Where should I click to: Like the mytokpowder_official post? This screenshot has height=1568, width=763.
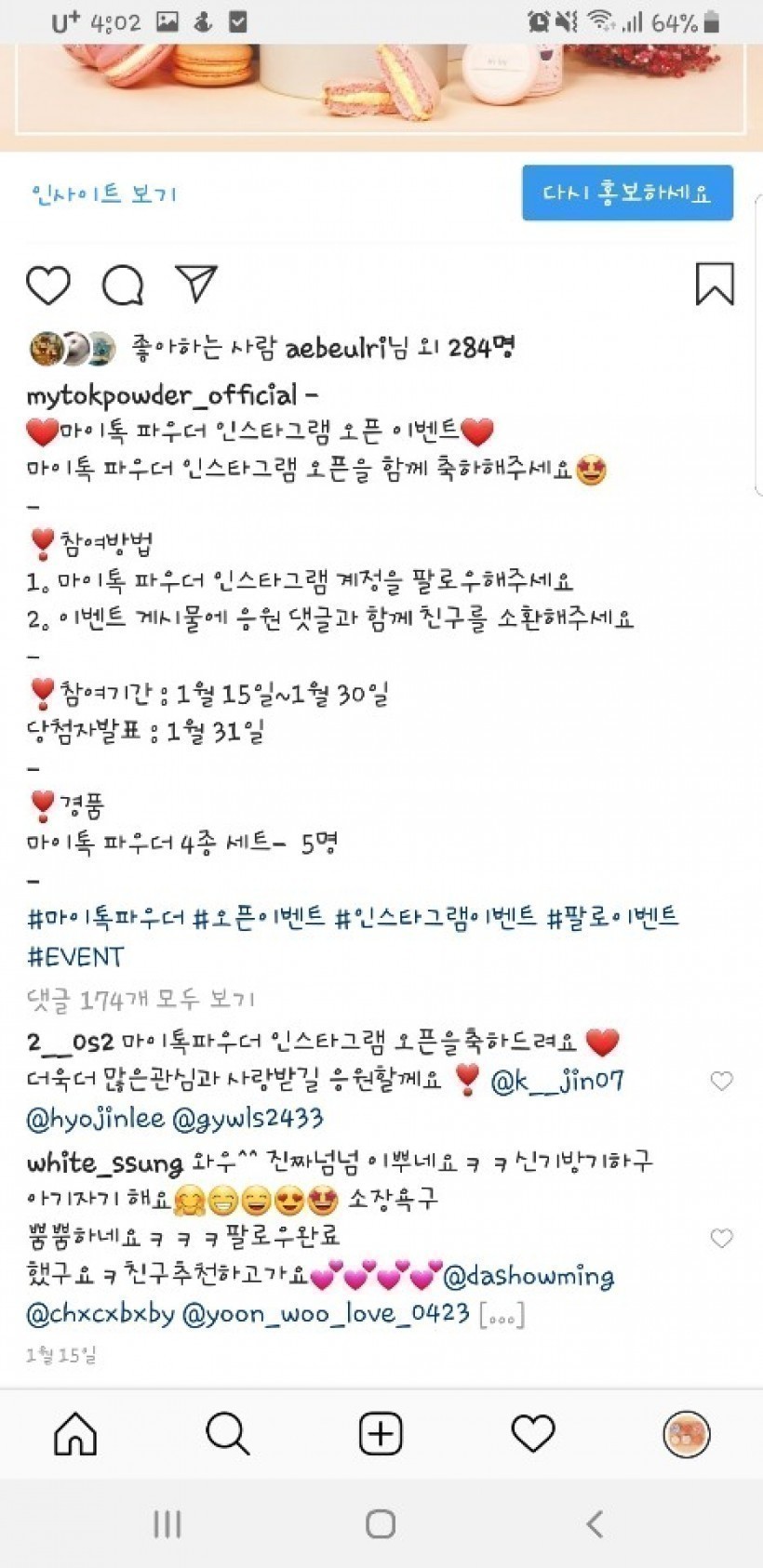[48, 286]
